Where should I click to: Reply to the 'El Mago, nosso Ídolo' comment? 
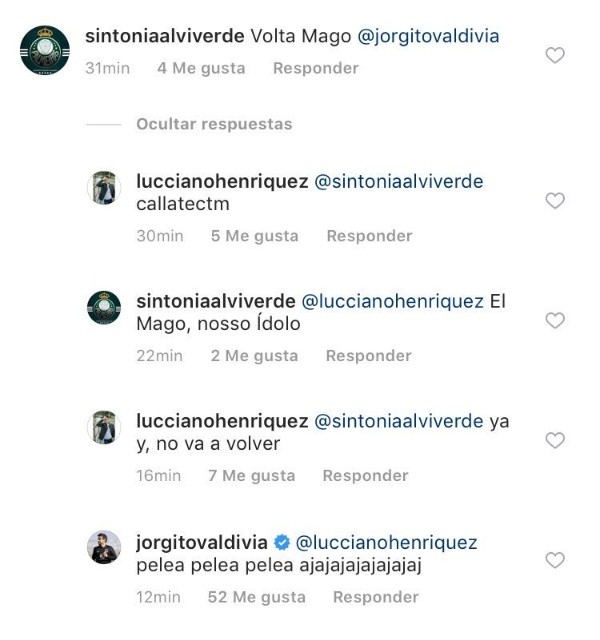[x=368, y=356]
